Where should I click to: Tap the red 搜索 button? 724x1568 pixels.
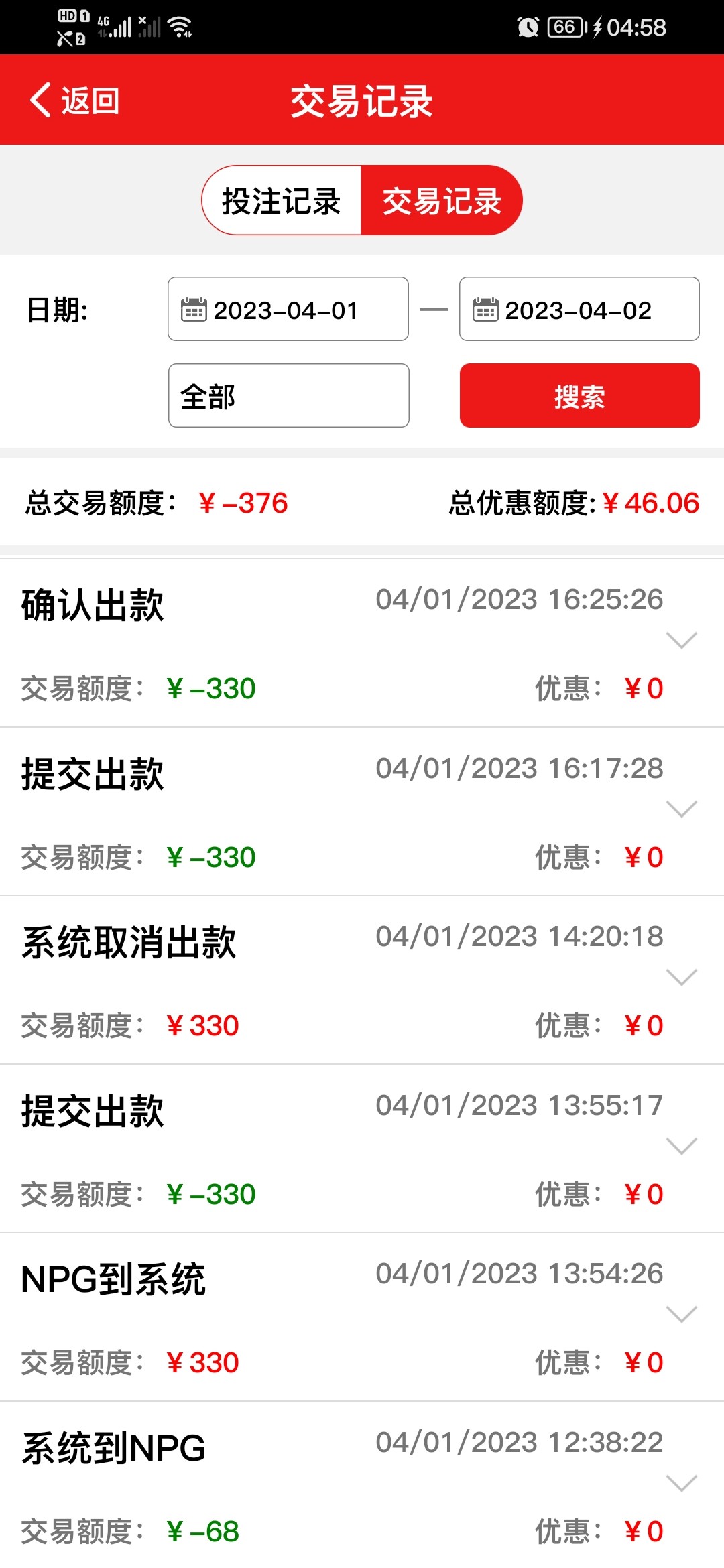point(579,395)
